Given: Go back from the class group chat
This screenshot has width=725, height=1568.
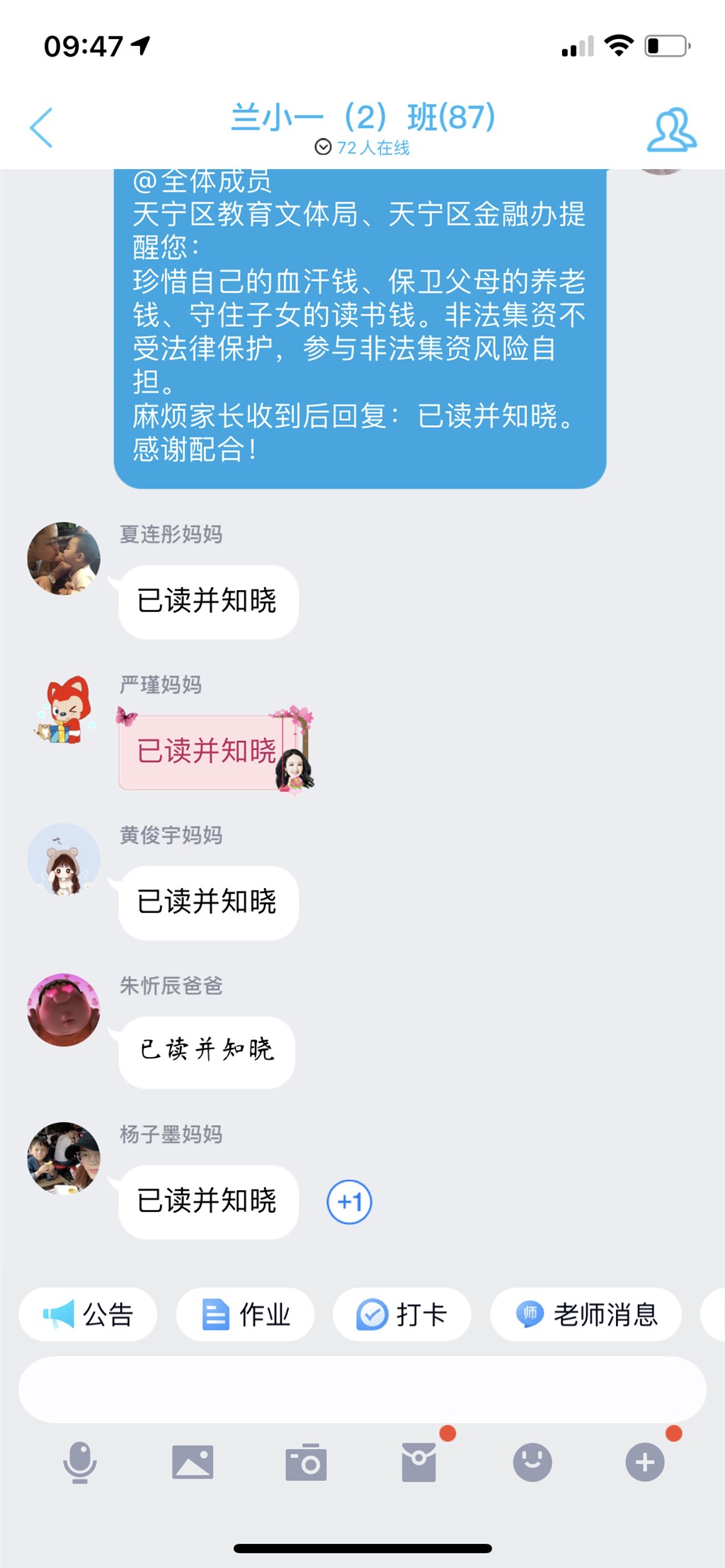Looking at the screenshot, I should 42,128.
